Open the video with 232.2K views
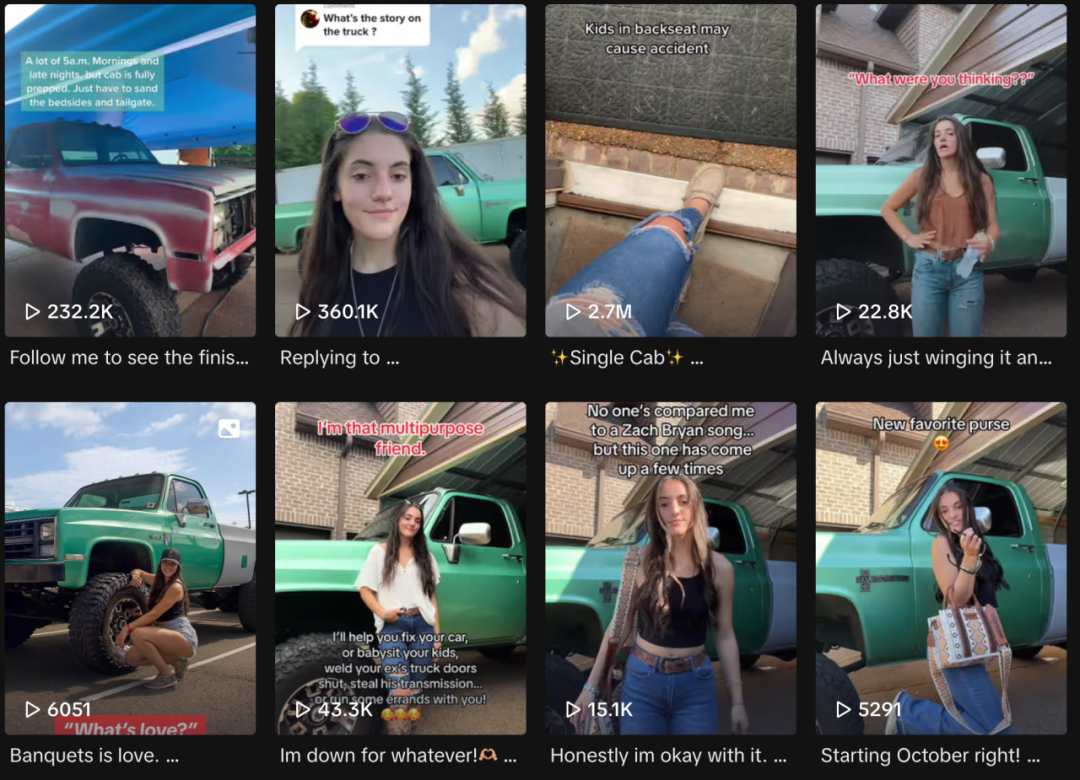 130,170
